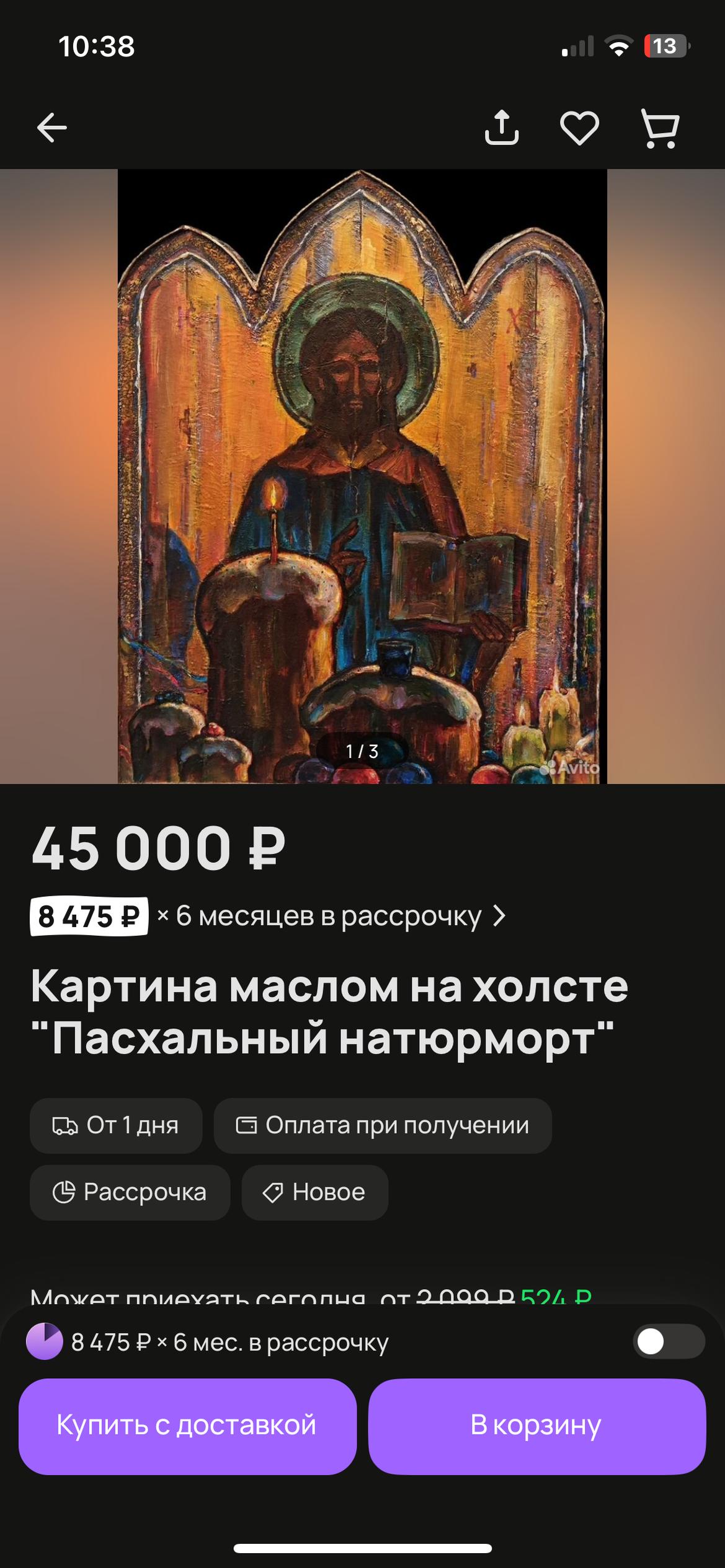
Task: Tap the "Новое" condition chip
Action: click(x=314, y=1192)
